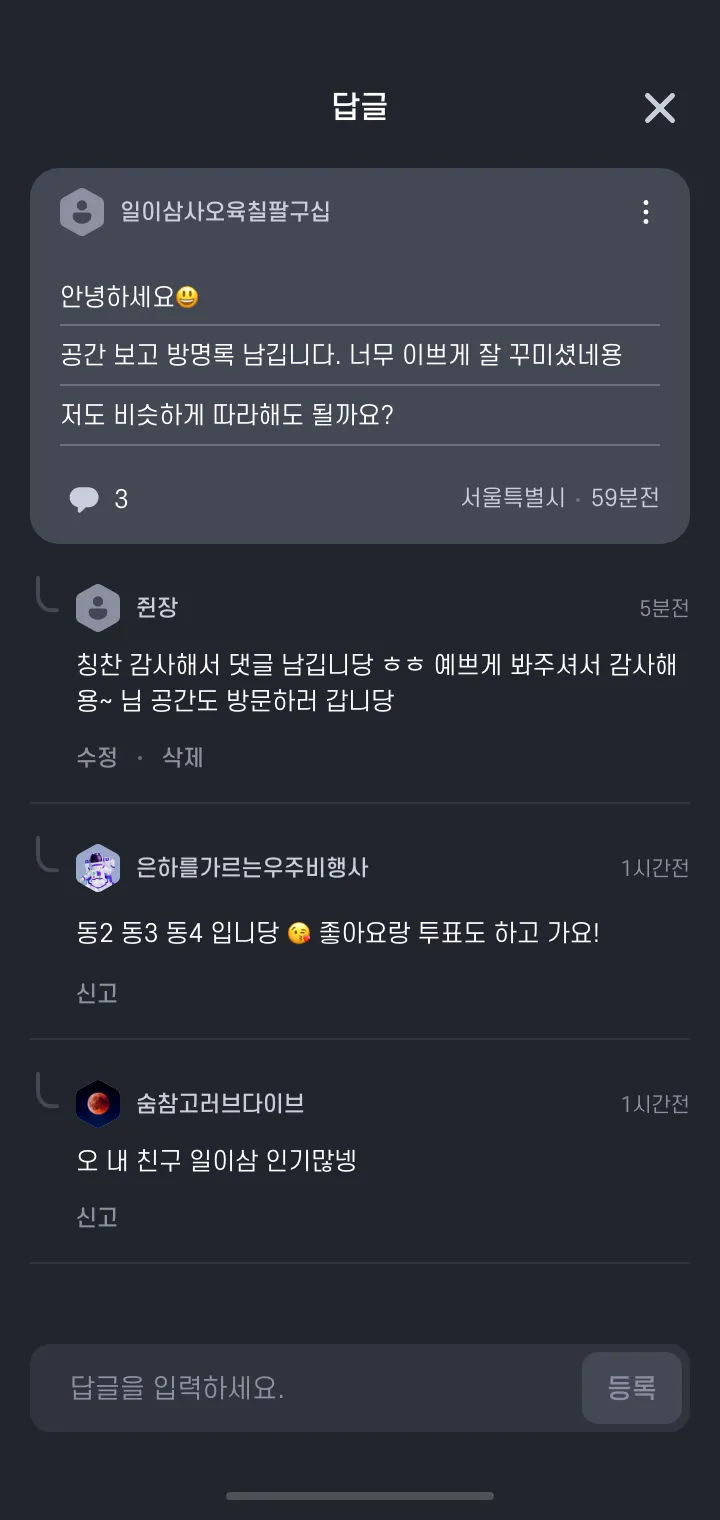Open 일이삼사오육칠팔구십's profile avatar

pyautogui.click(x=82, y=212)
